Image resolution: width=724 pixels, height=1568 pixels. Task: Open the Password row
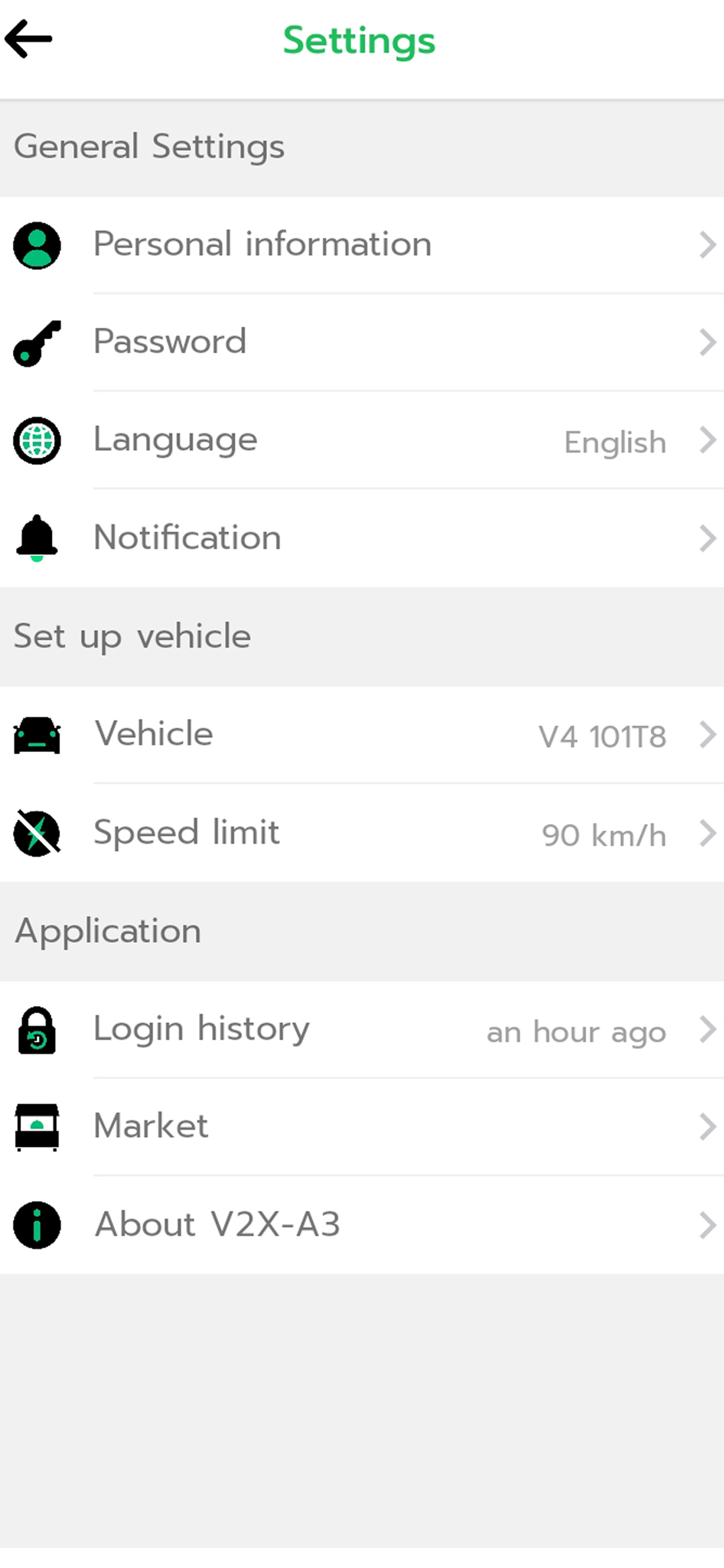coord(362,342)
